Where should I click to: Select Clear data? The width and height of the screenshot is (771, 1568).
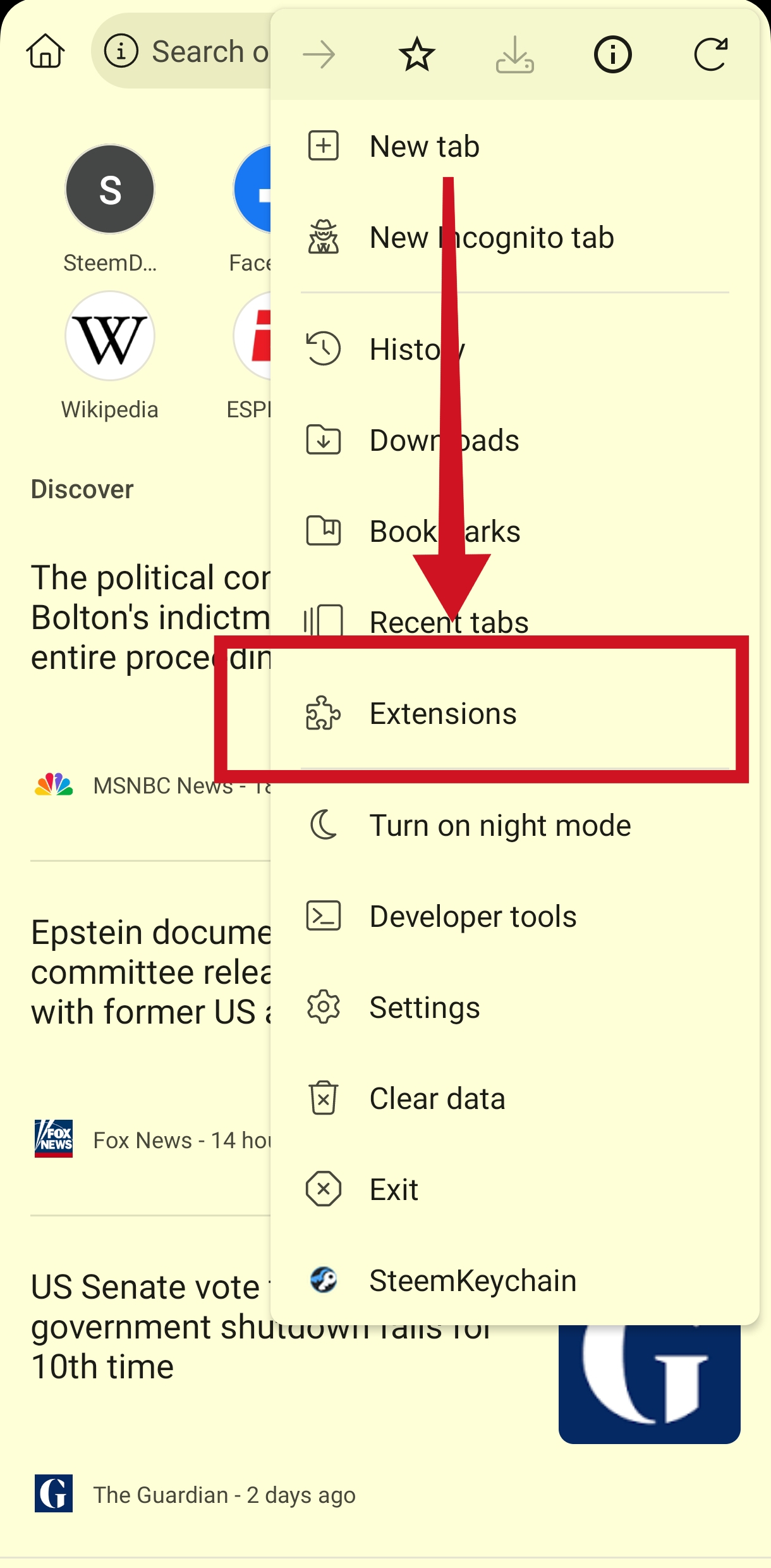tap(515, 1098)
